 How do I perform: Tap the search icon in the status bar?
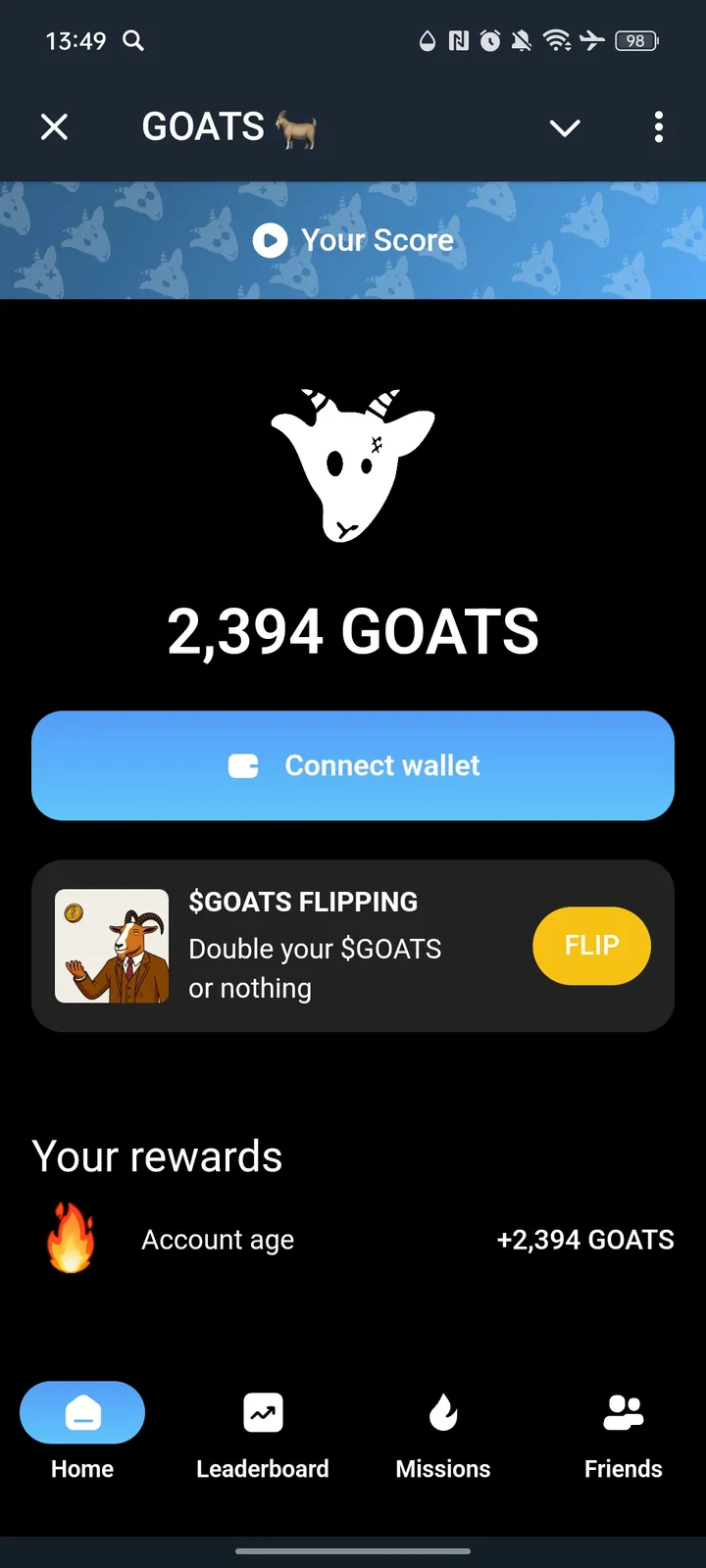[133, 41]
